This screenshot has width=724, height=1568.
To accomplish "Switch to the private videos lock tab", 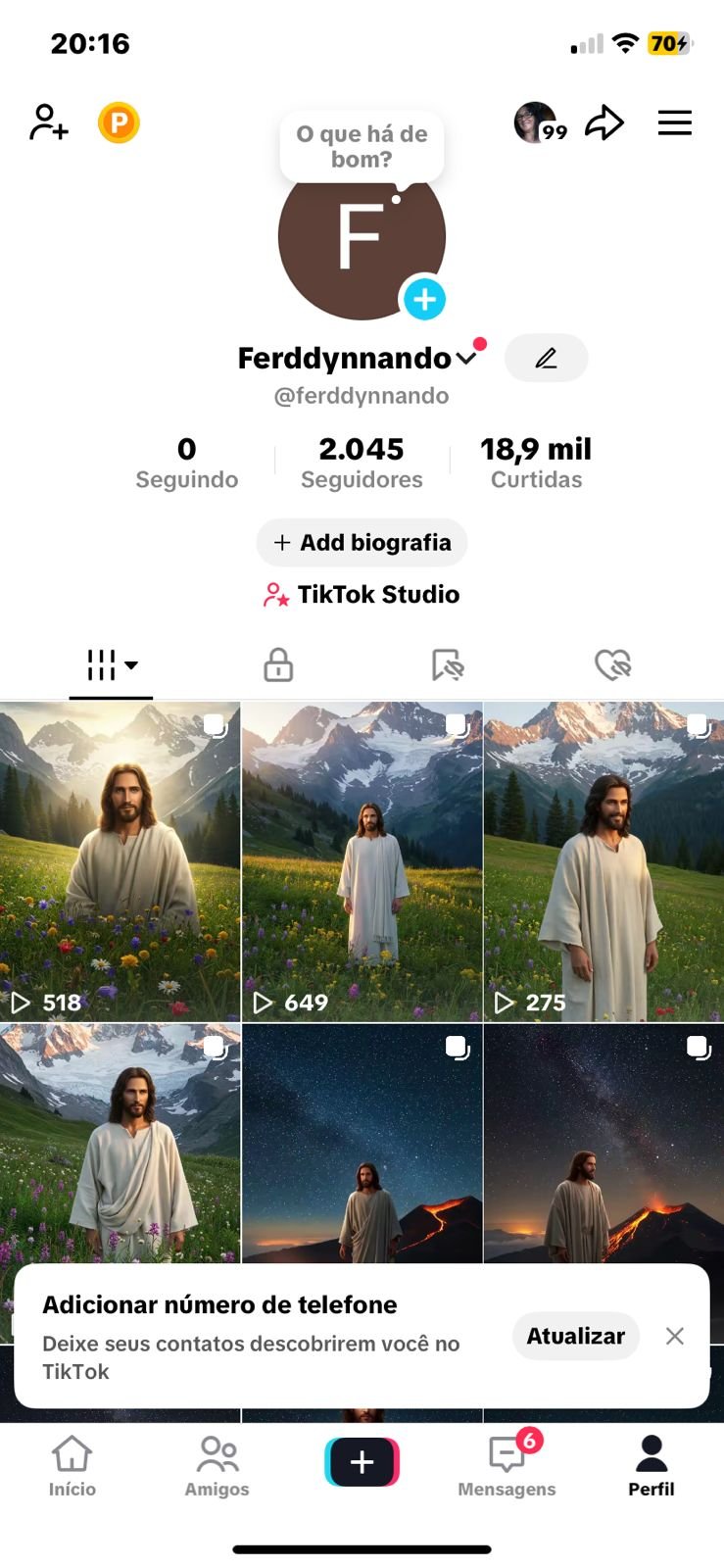I will pyautogui.click(x=278, y=664).
